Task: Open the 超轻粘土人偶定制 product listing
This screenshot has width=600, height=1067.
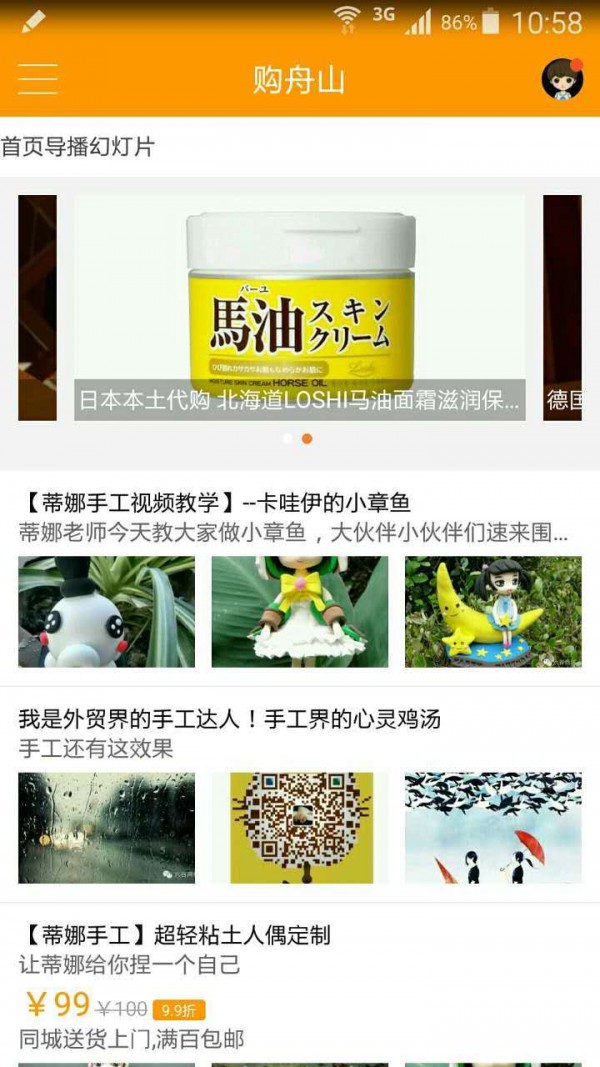Action: 175,936
